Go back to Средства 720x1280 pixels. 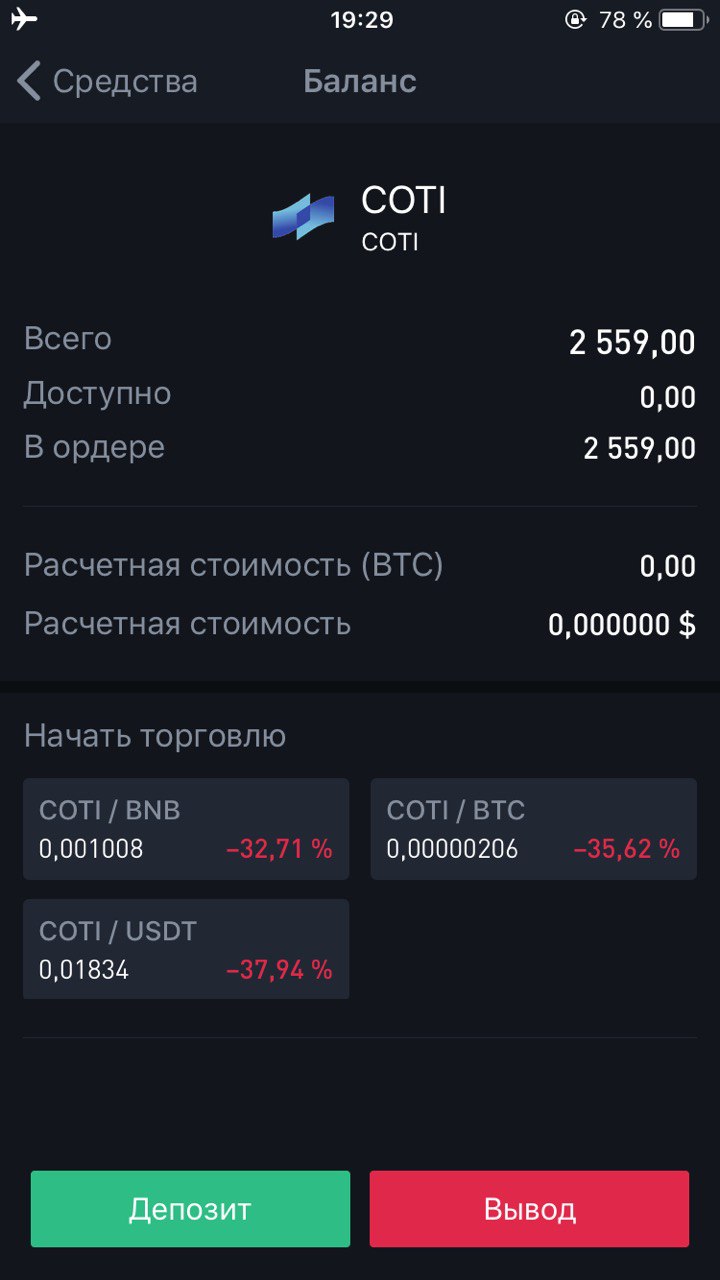(108, 81)
